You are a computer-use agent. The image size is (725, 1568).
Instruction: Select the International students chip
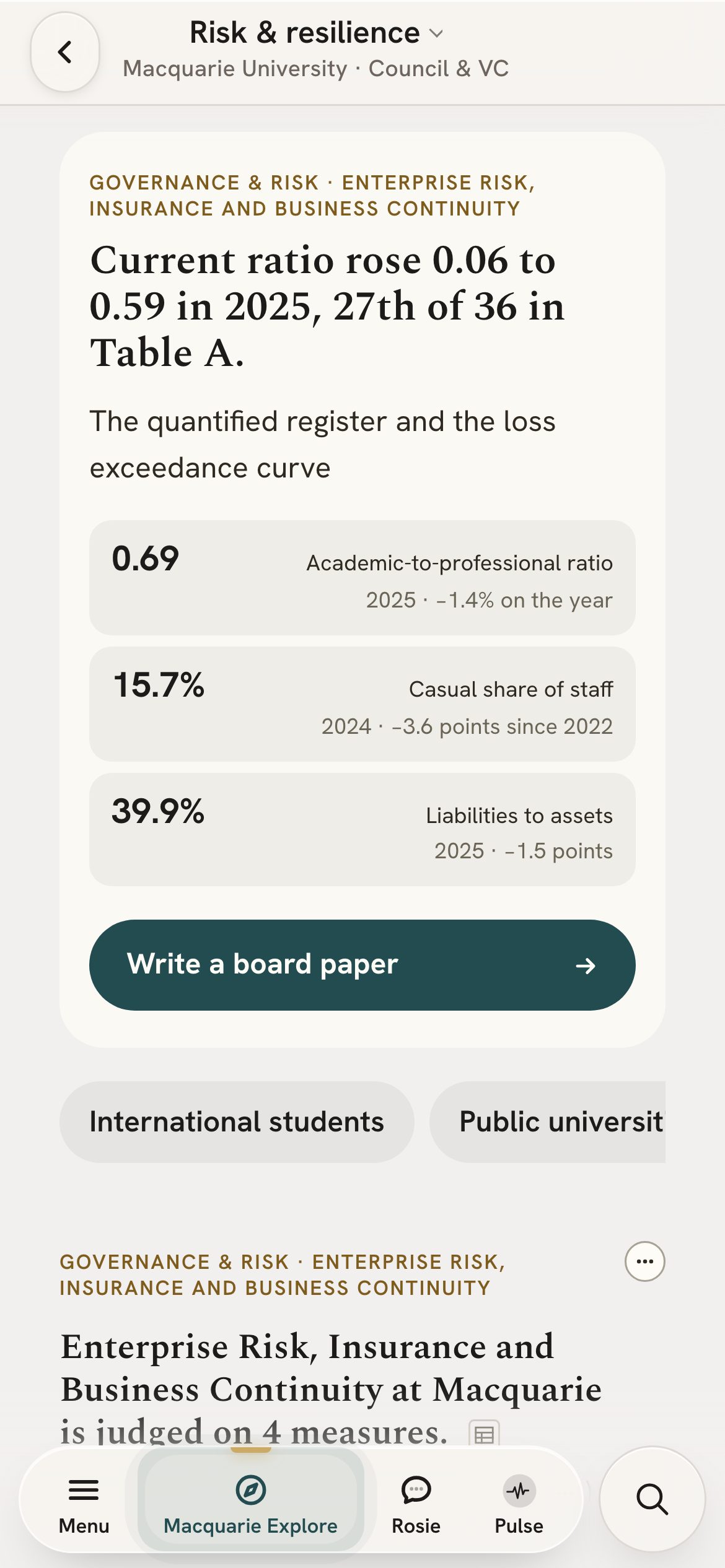click(237, 1122)
